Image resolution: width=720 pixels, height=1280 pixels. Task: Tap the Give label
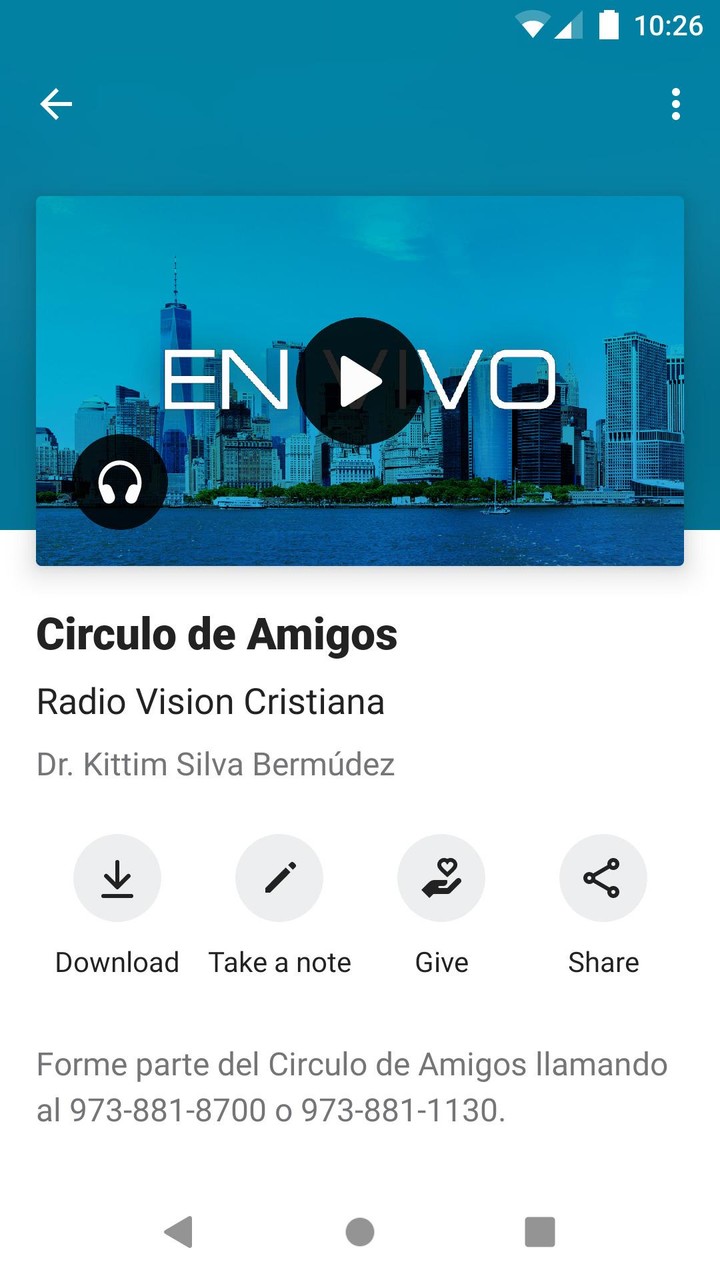(x=441, y=962)
